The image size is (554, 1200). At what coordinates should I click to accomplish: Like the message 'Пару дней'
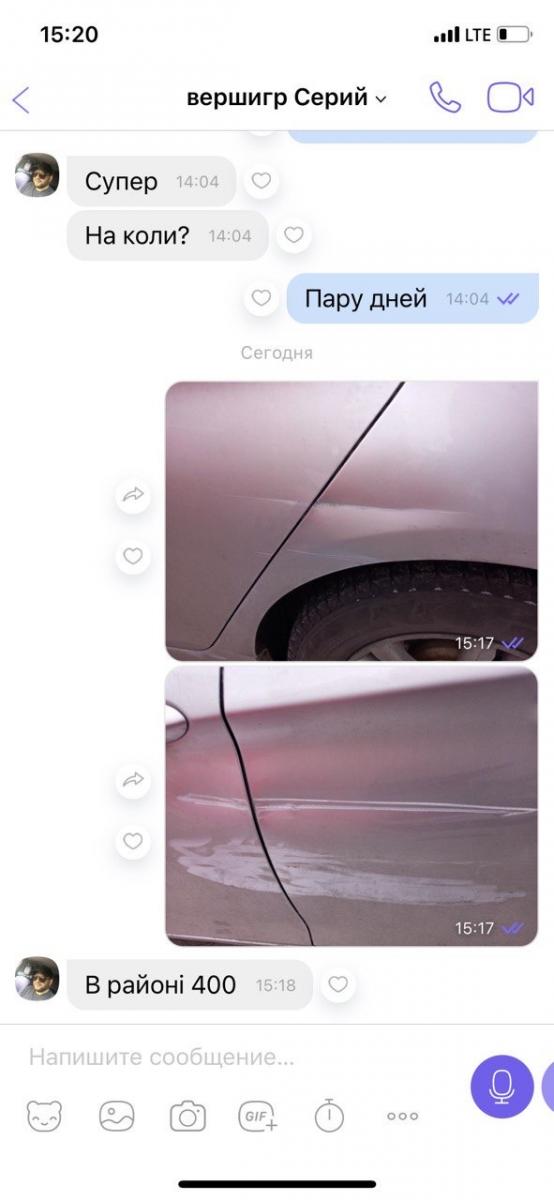click(261, 298)
